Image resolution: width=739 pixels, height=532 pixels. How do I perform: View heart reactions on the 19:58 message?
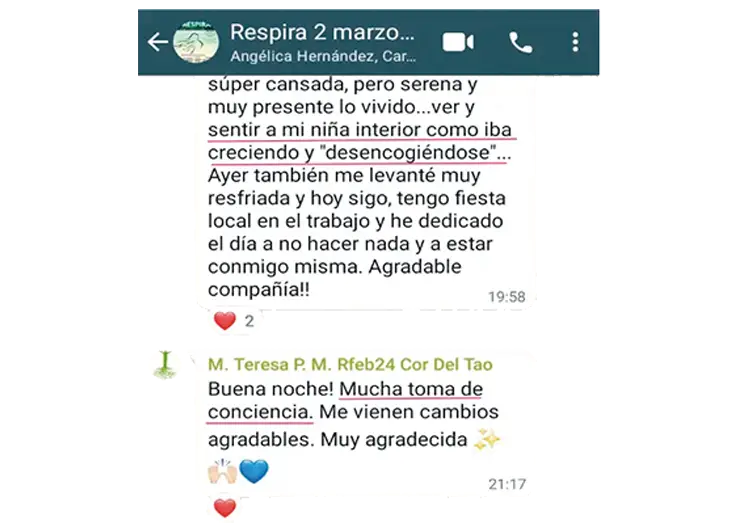click(233, 321)
